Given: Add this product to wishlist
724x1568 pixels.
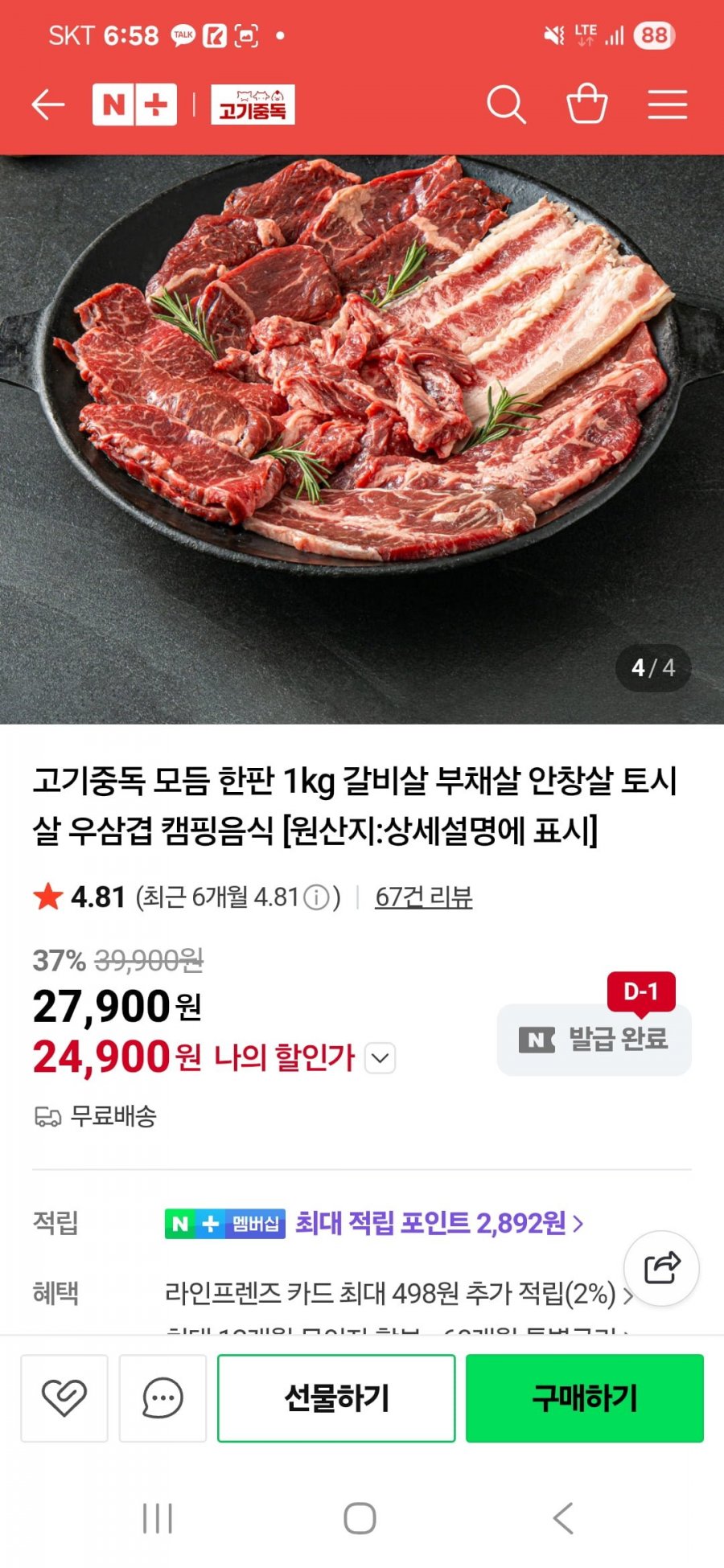Looking at the screenshot, I should click(x=64, y=1398).
